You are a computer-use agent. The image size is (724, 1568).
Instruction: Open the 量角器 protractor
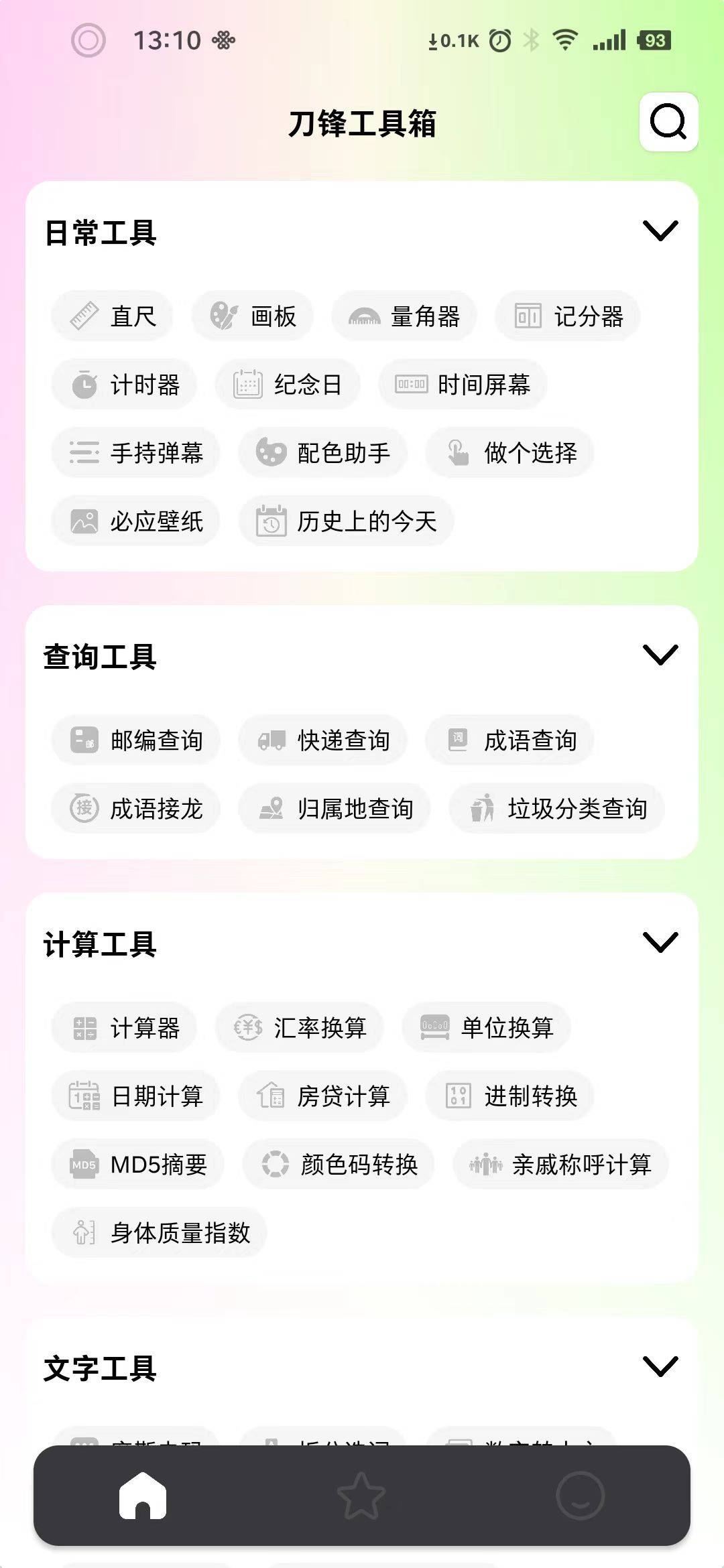(x=404, y=316)
